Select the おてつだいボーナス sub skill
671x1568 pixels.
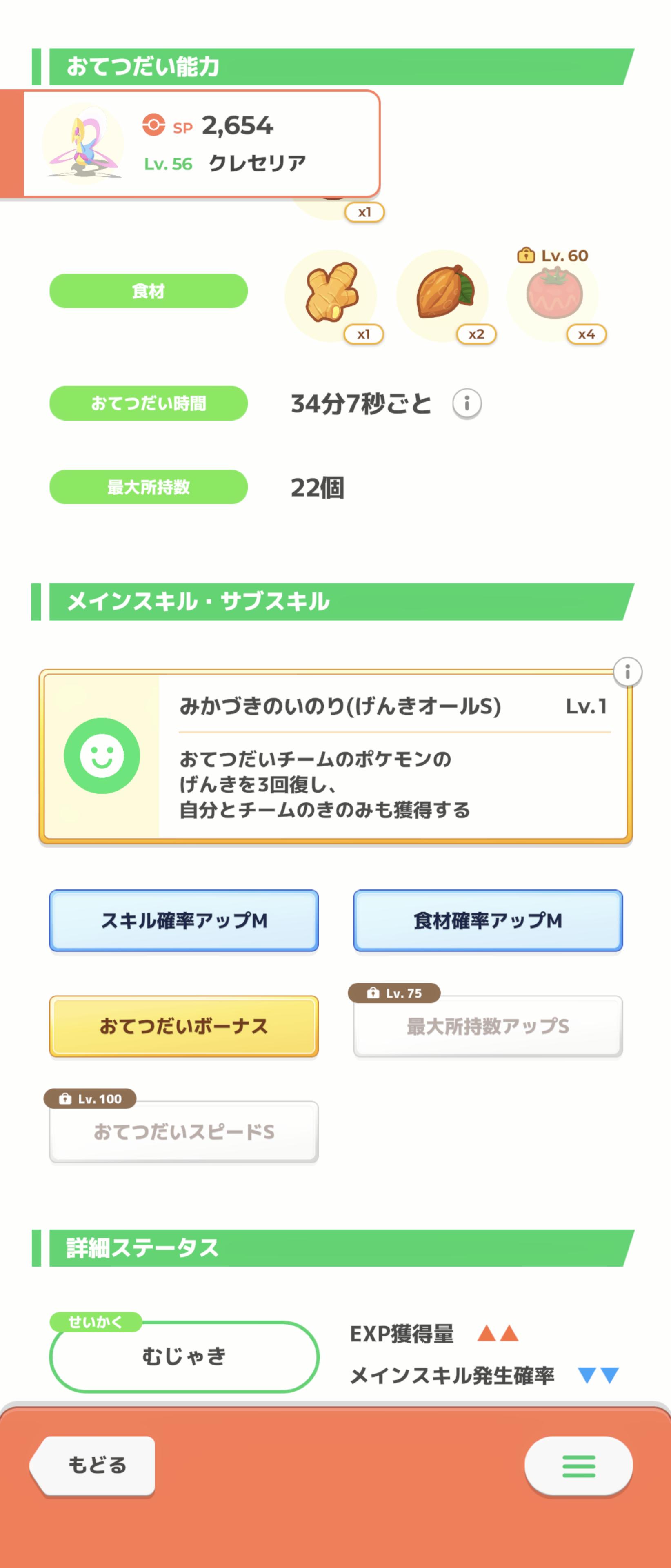point(184,1026)
